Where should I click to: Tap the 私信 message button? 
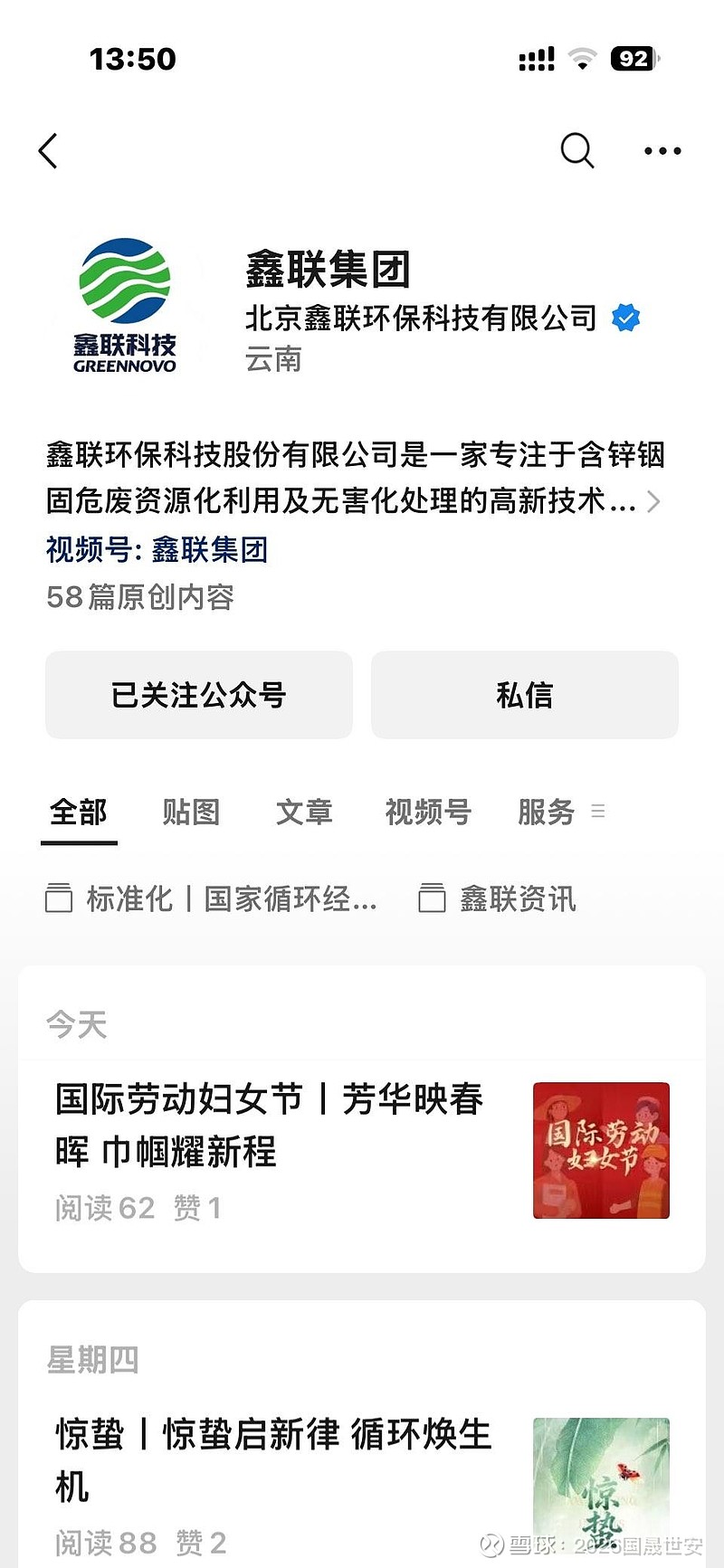[524, 695]
